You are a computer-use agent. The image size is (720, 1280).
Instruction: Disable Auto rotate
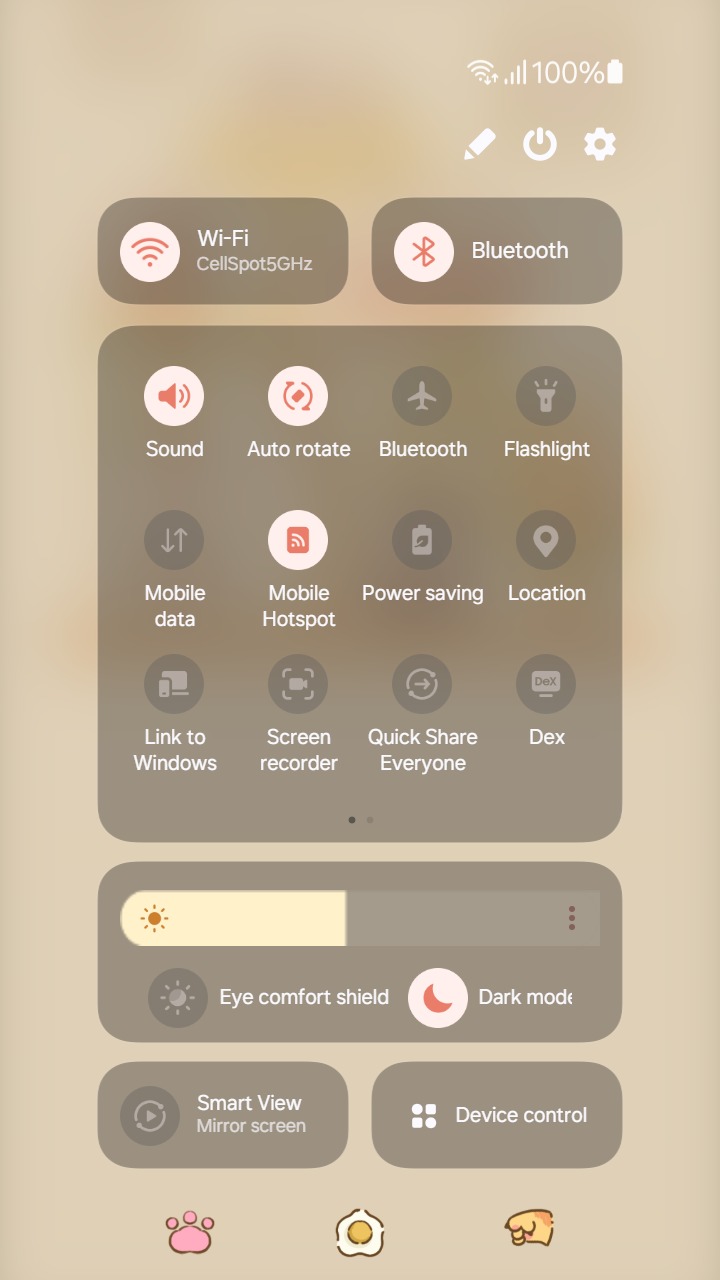[298, 396]
